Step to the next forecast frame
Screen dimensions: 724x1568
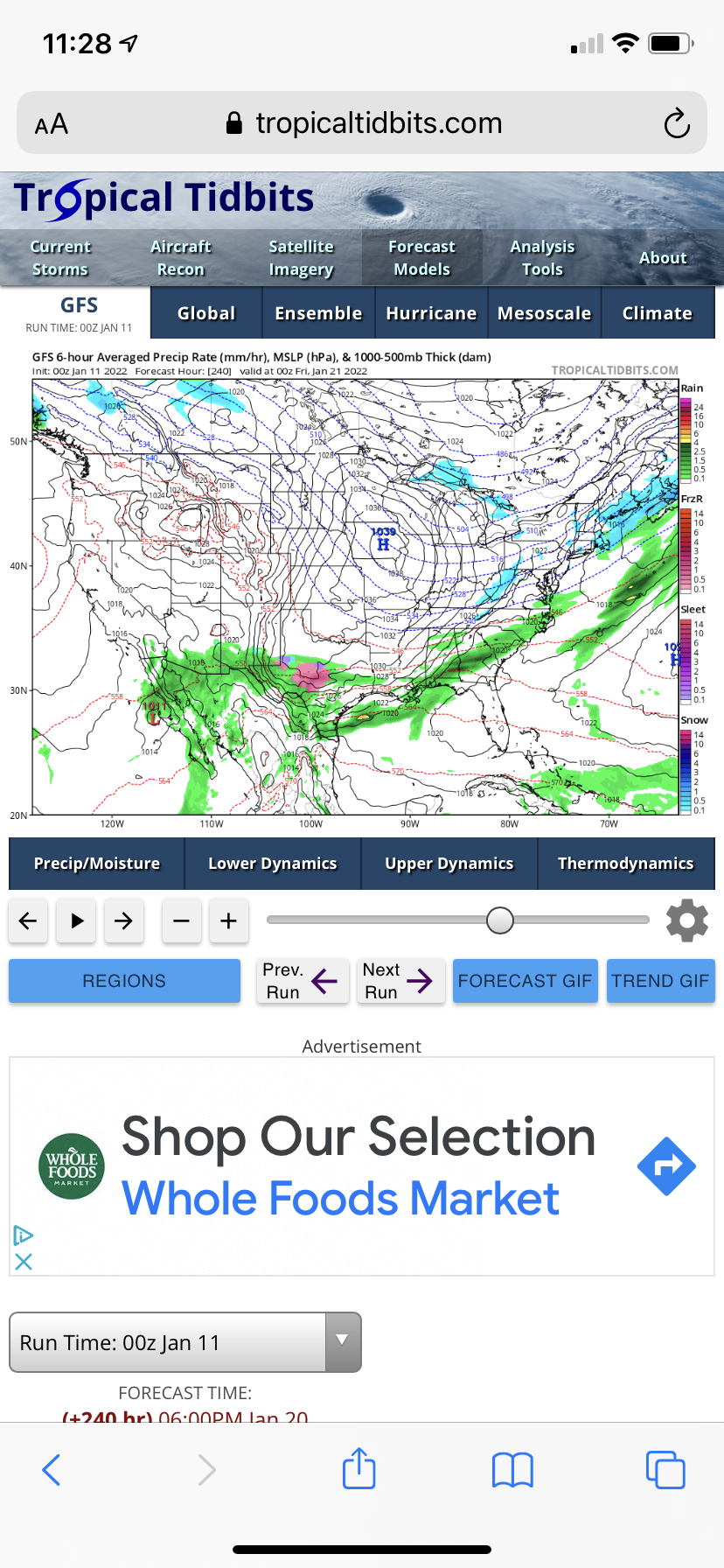[x=123, y=920]
